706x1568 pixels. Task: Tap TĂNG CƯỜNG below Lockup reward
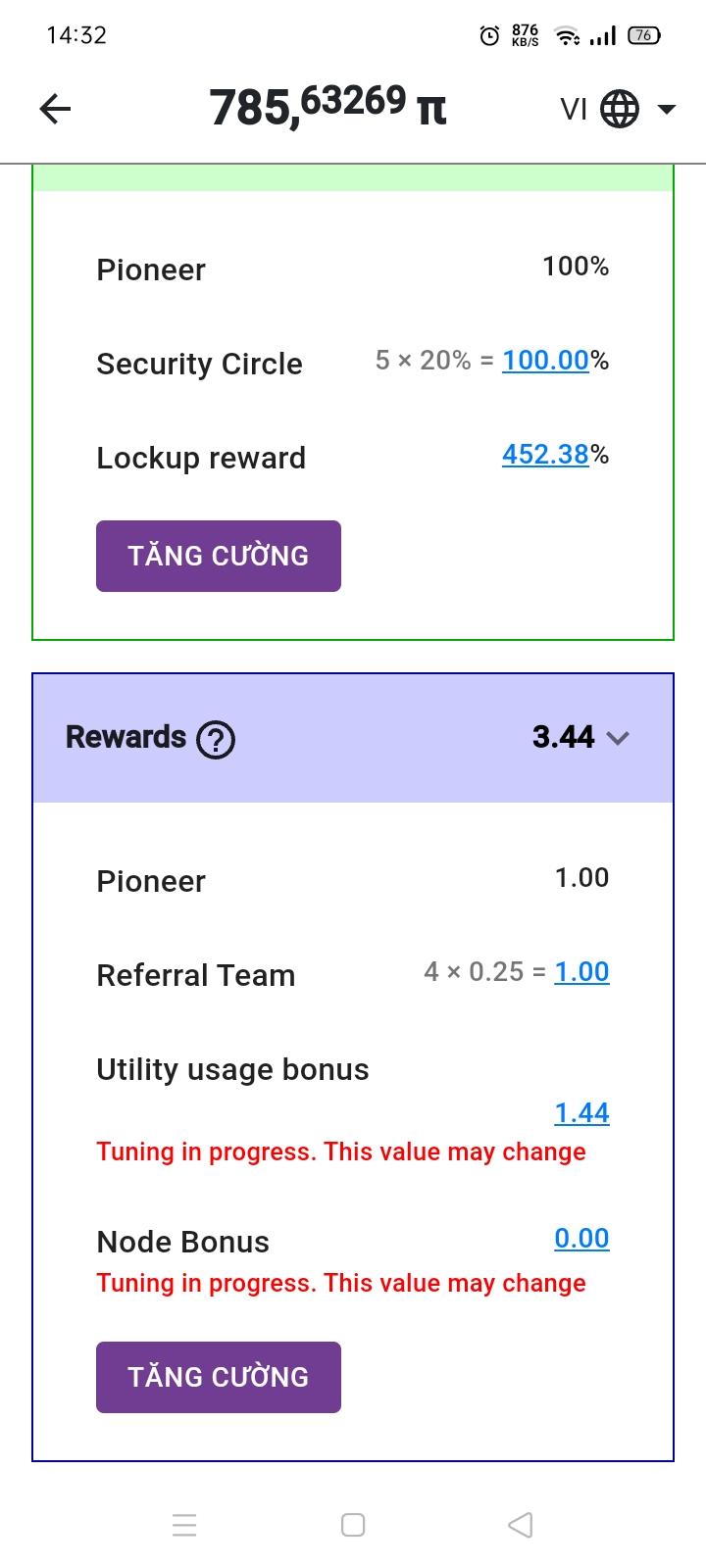[219, 556]
